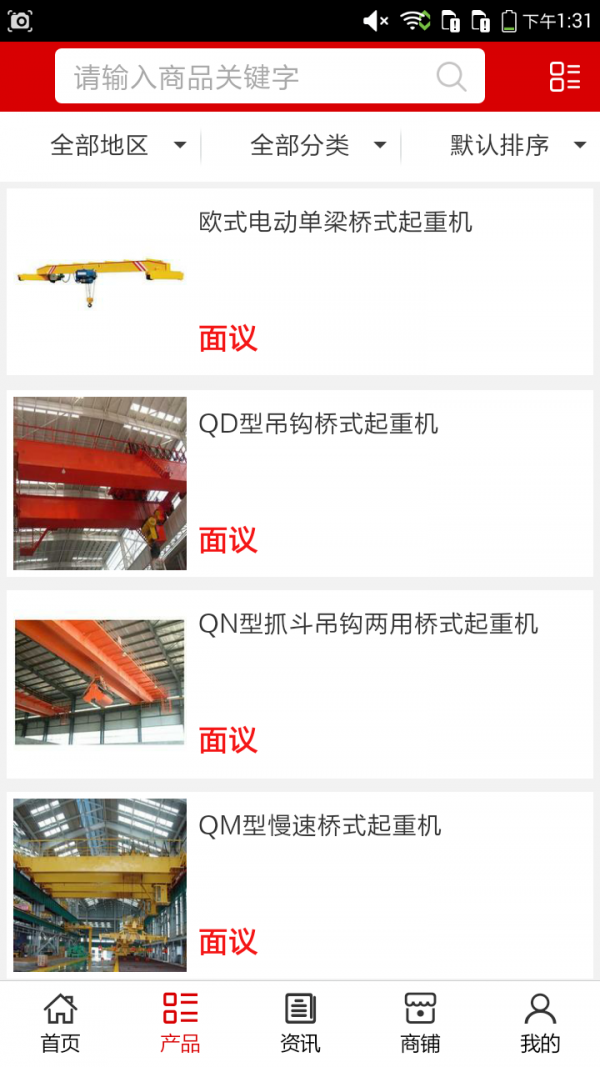Switch to the 资讯 news tab
The width and height of the screenshot is (600, 1067).
tap(300, 1023)
